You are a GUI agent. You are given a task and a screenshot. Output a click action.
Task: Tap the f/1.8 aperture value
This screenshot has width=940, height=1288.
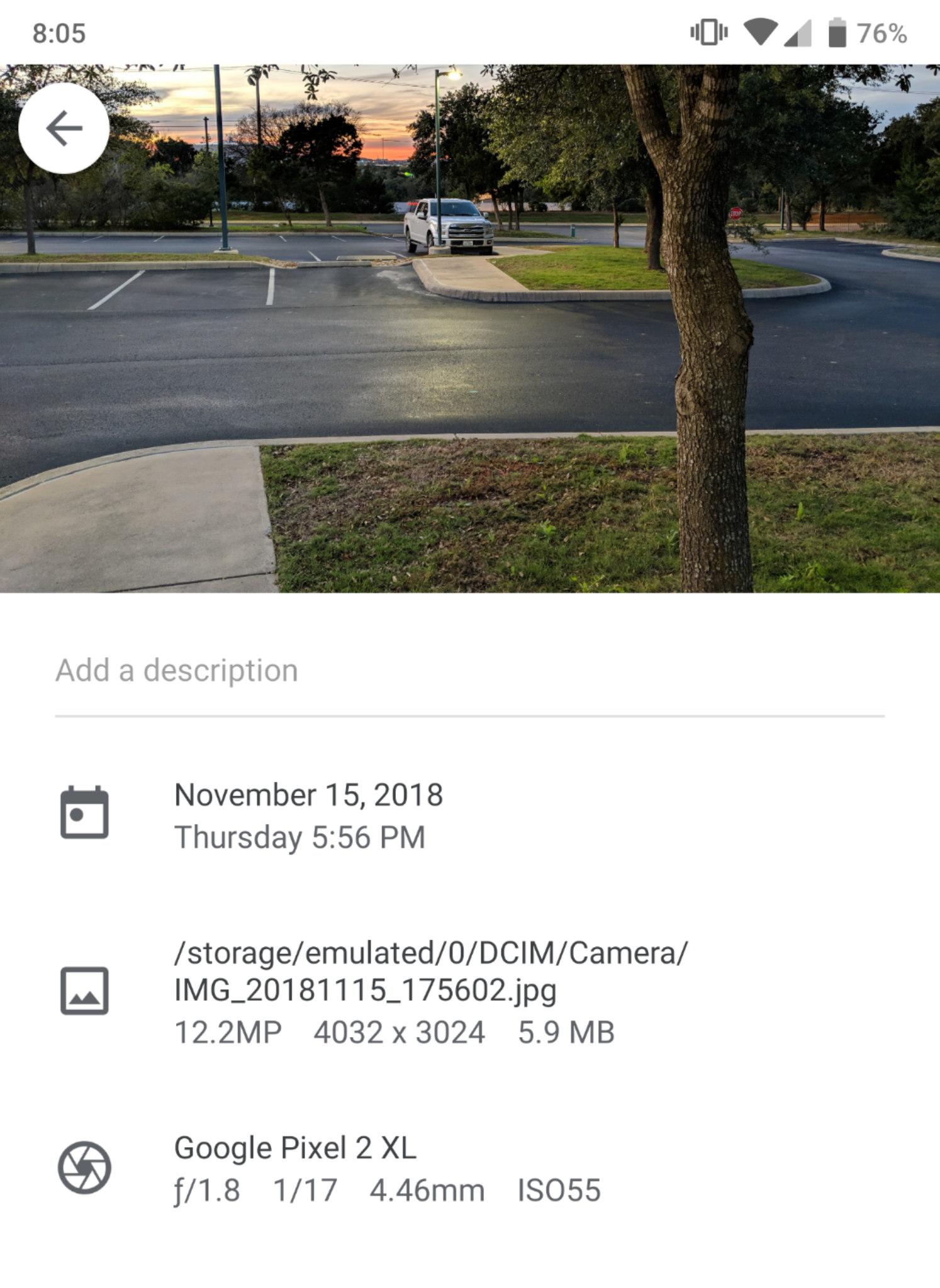coord(206,1189)
